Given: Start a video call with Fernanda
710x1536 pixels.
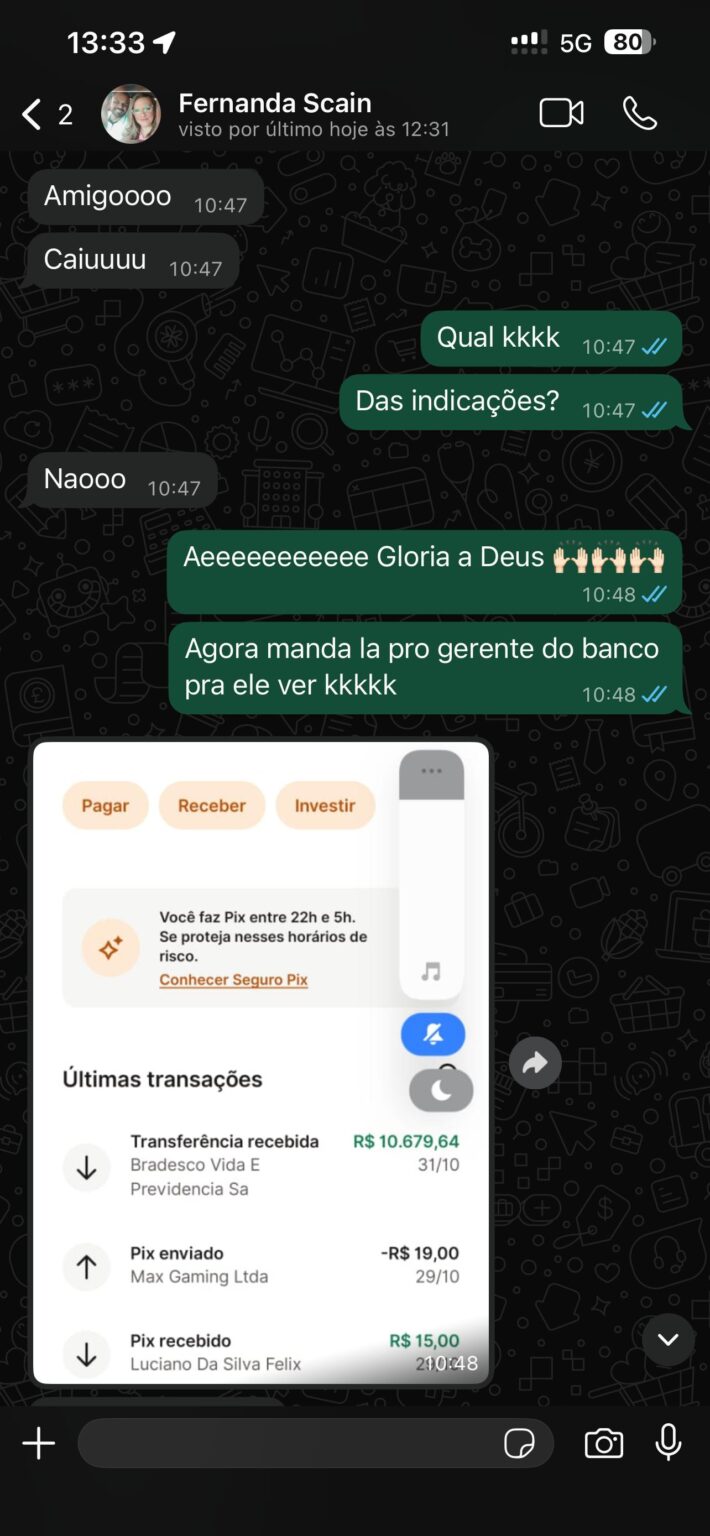Looking at the screenshot, I should [561, 113].
